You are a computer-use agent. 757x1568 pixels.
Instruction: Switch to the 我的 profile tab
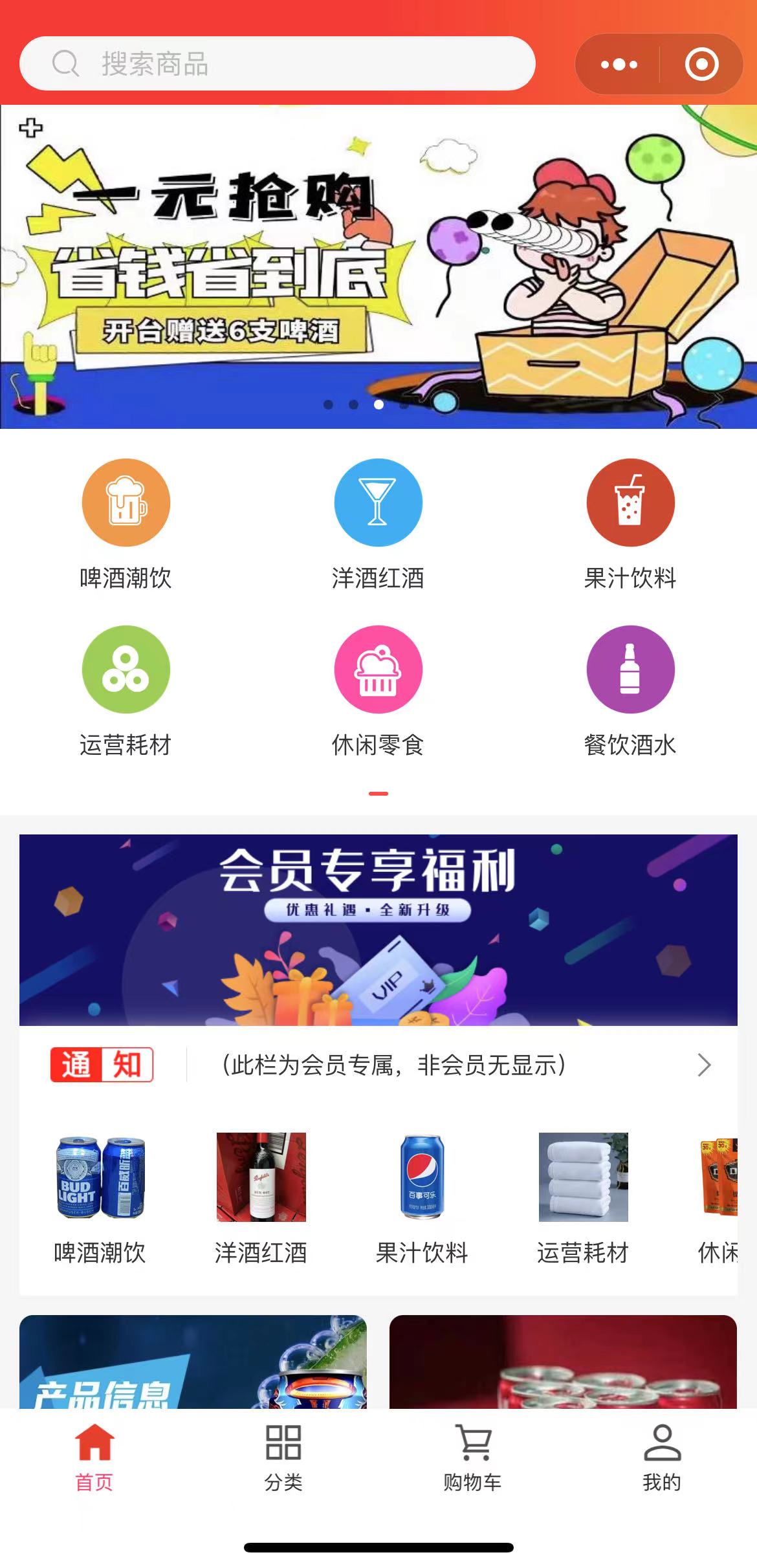point(662,1455)
